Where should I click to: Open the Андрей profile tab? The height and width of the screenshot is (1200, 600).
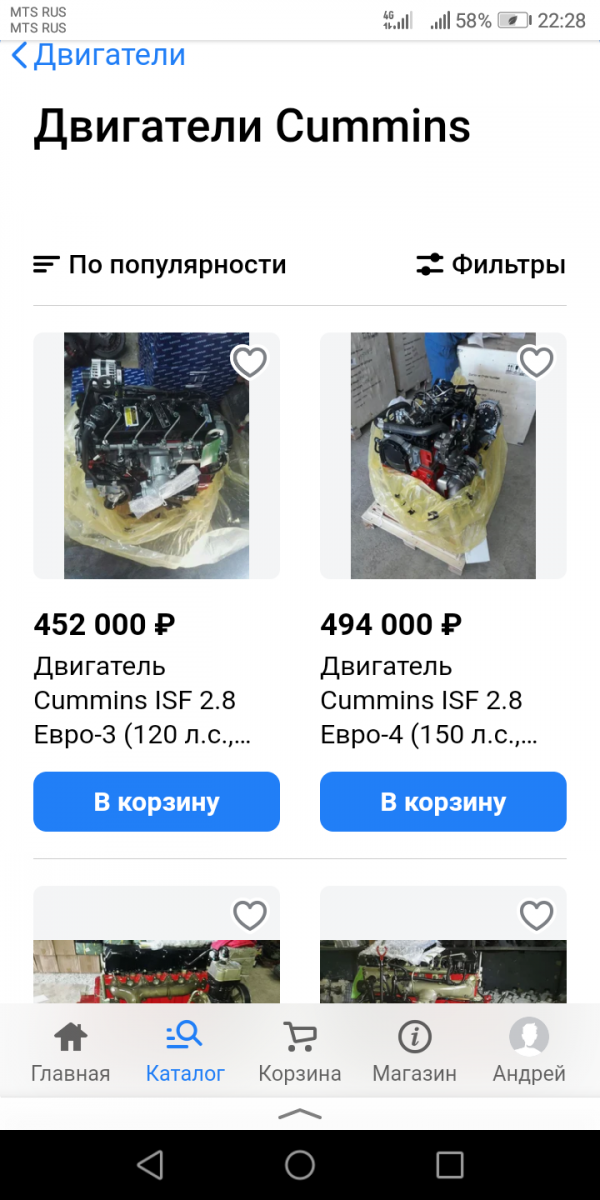(529, 1052)
